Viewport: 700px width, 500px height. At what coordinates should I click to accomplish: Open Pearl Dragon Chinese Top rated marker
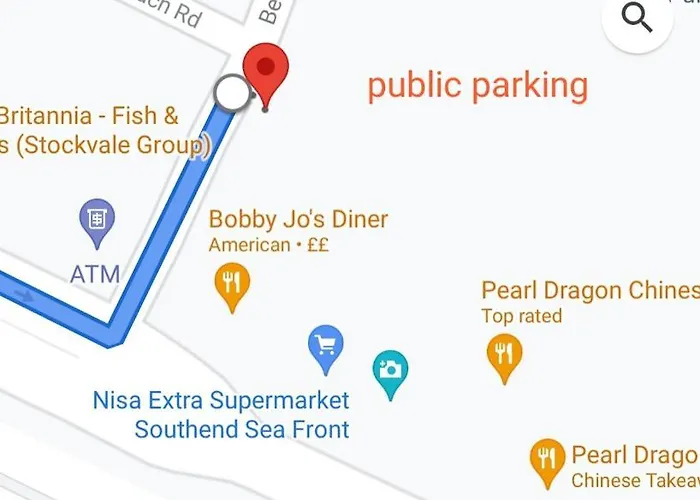(504, 354)
